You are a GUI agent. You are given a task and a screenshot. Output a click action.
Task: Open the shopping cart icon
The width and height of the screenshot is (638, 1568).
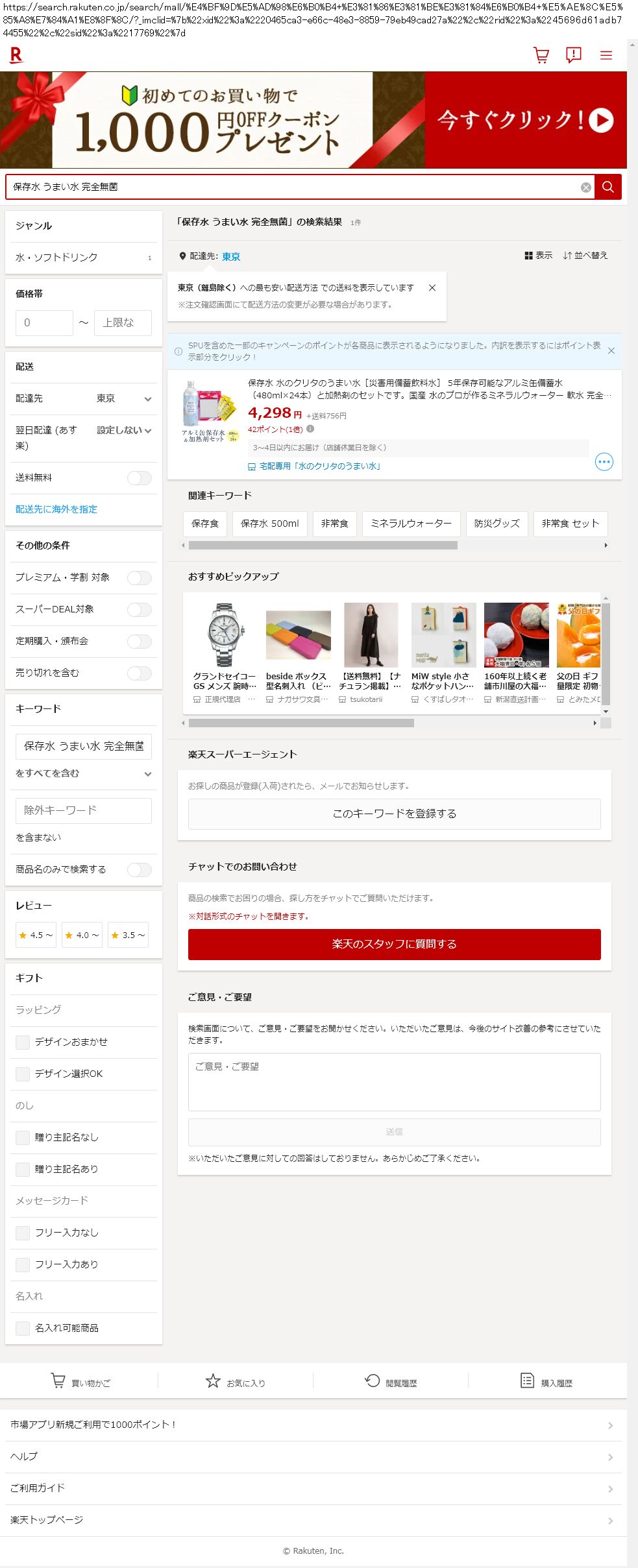tap(541, 55)
